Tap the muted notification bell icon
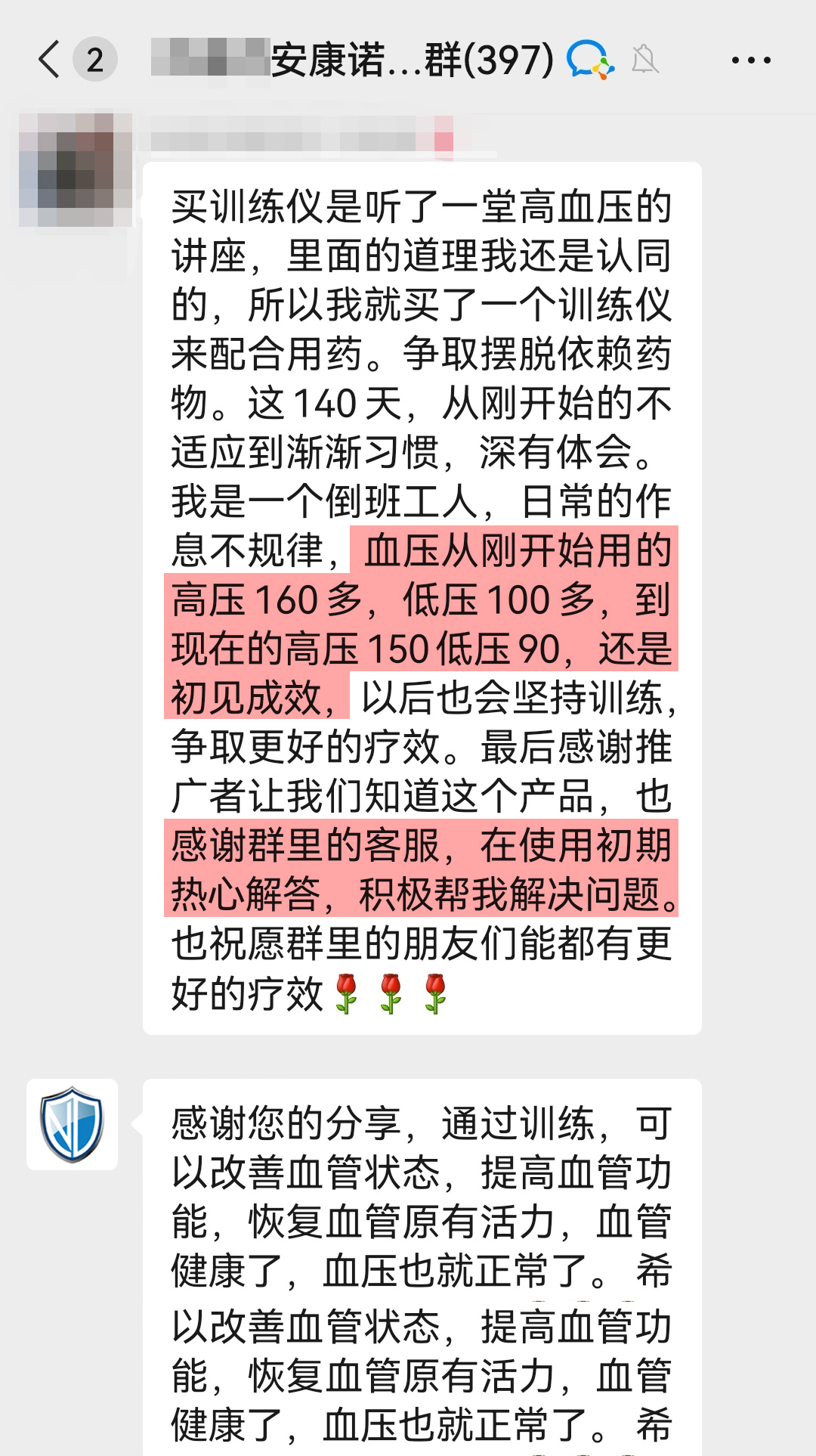Image resolution: width=816 pixels, height=1456 pixels. (x=645, y=57)
